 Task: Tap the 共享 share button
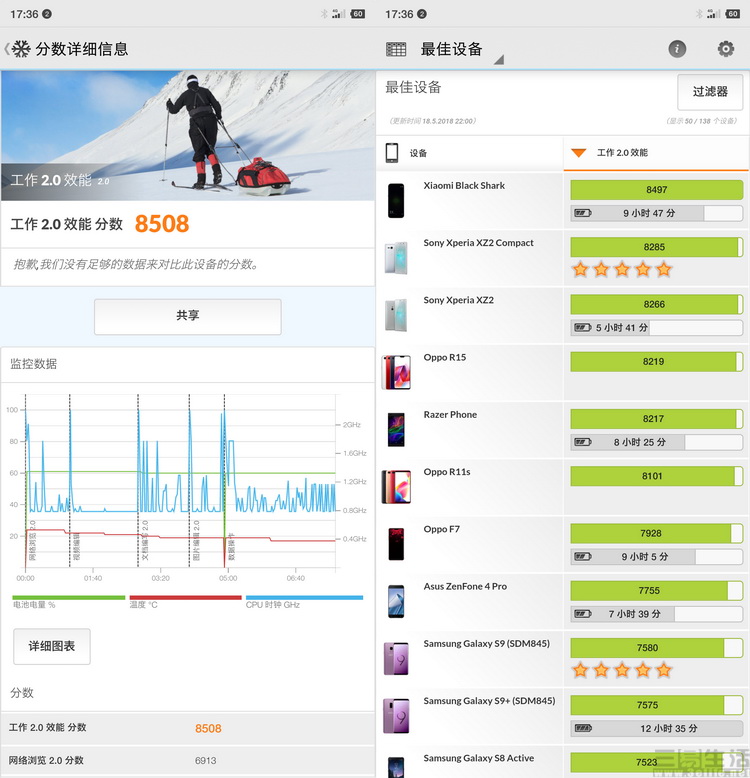coord(187,316)
